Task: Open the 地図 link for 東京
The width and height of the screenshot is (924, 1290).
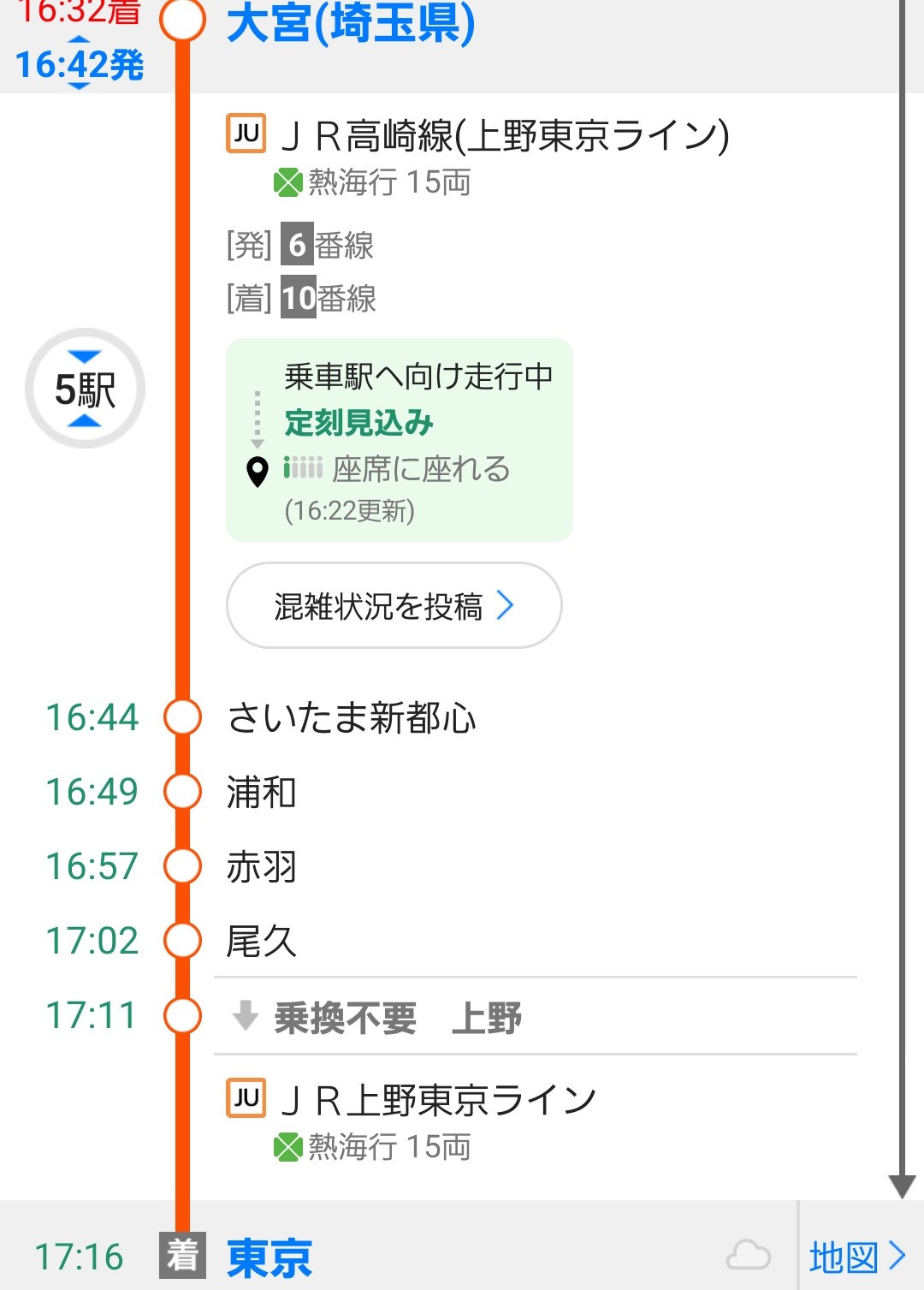Action: (856, 1257)
